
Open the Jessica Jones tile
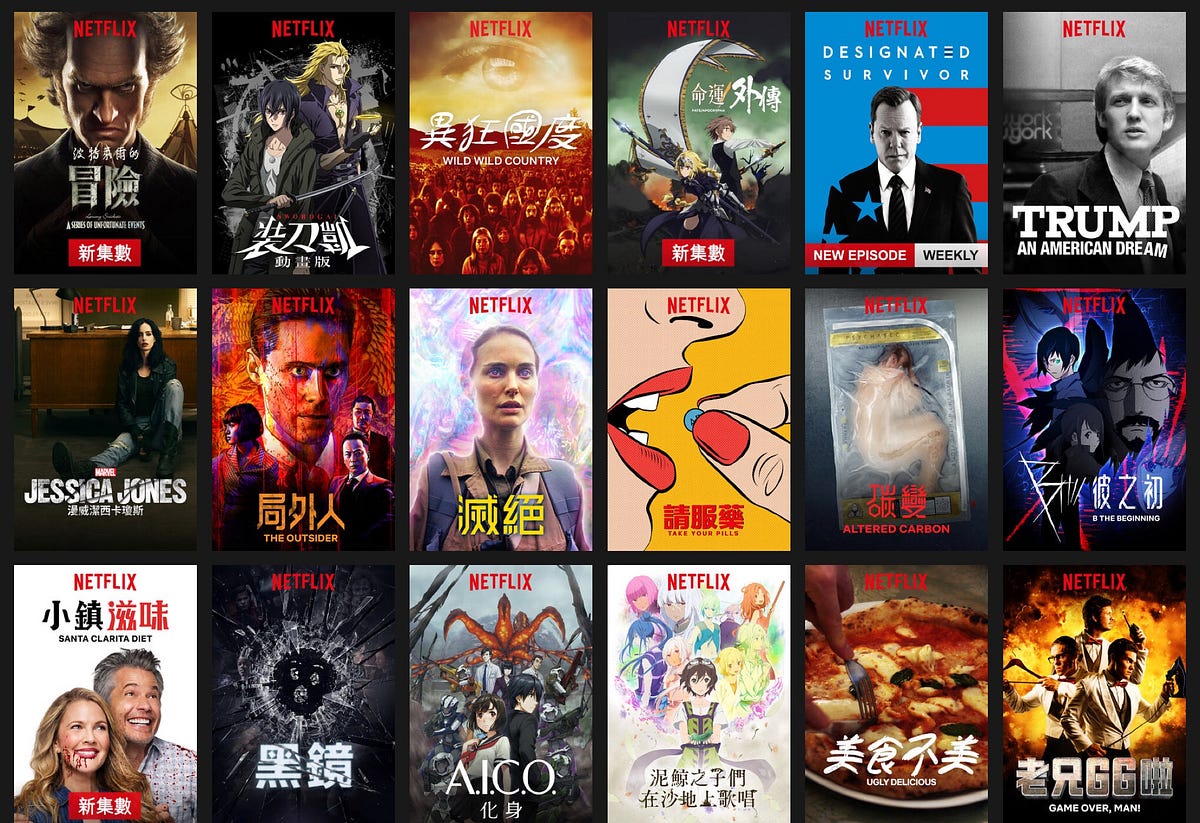click(x=105, y=419)
